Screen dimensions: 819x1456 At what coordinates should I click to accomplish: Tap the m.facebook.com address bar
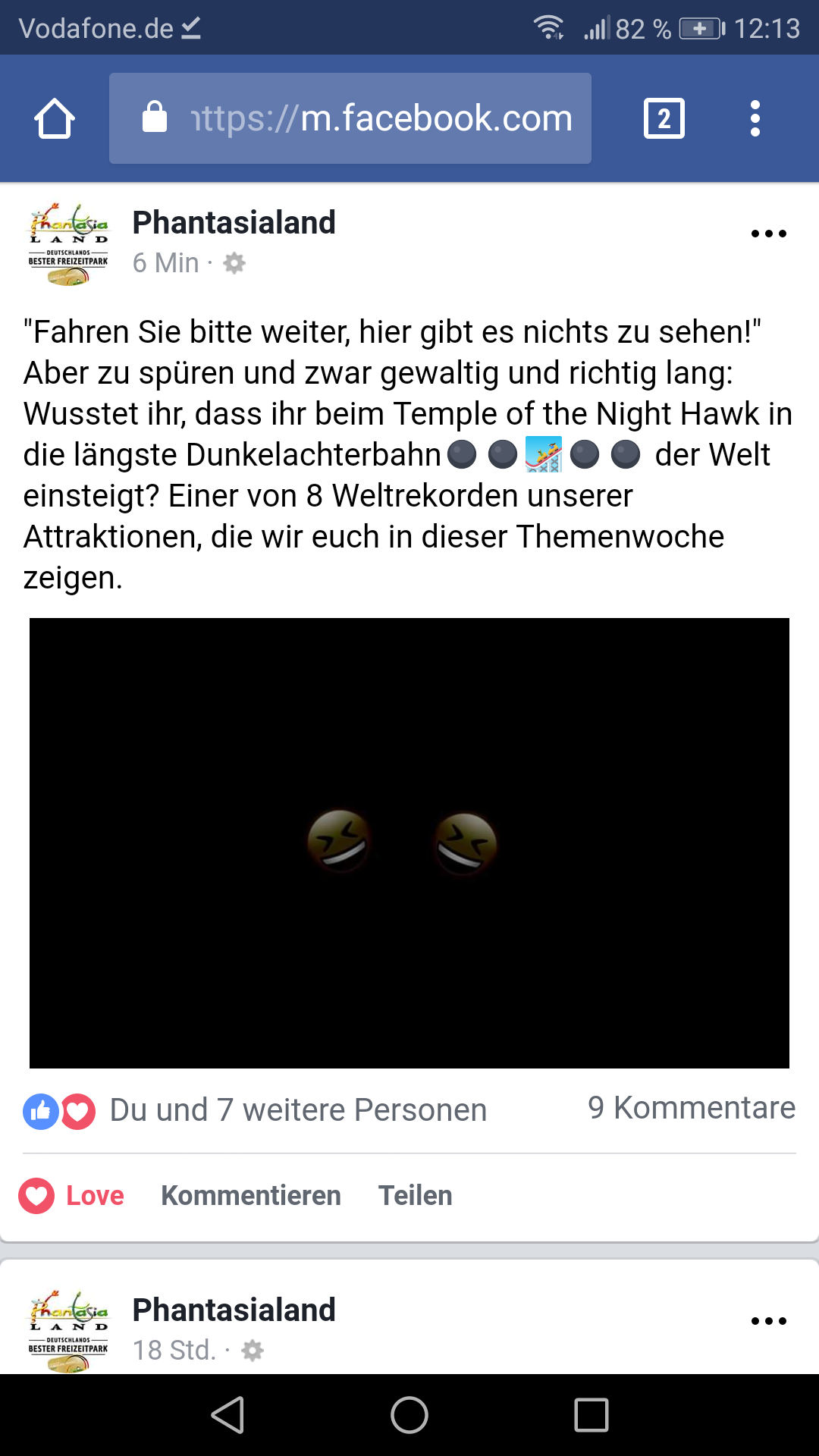pos(350,118)
